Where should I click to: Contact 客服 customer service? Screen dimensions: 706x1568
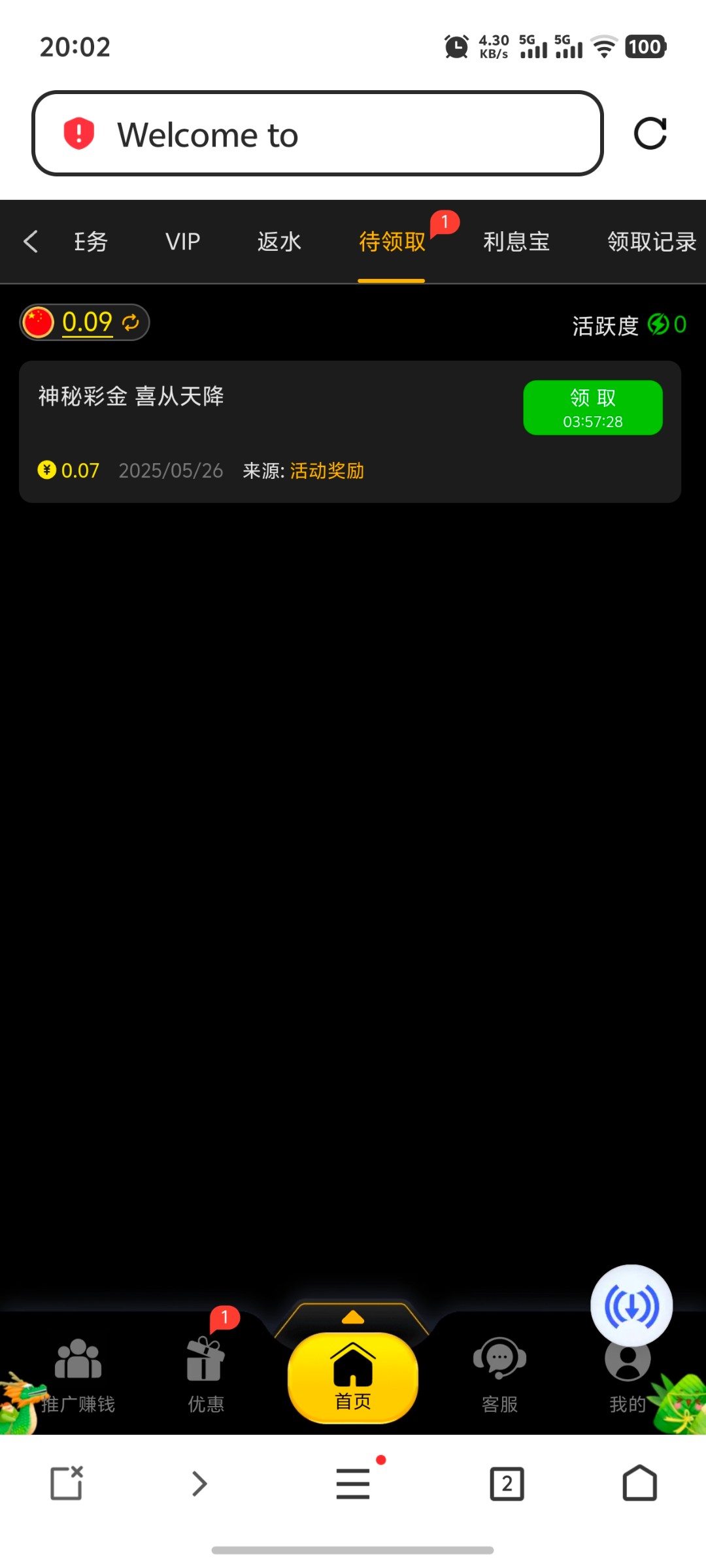[x=499, y=1372]
